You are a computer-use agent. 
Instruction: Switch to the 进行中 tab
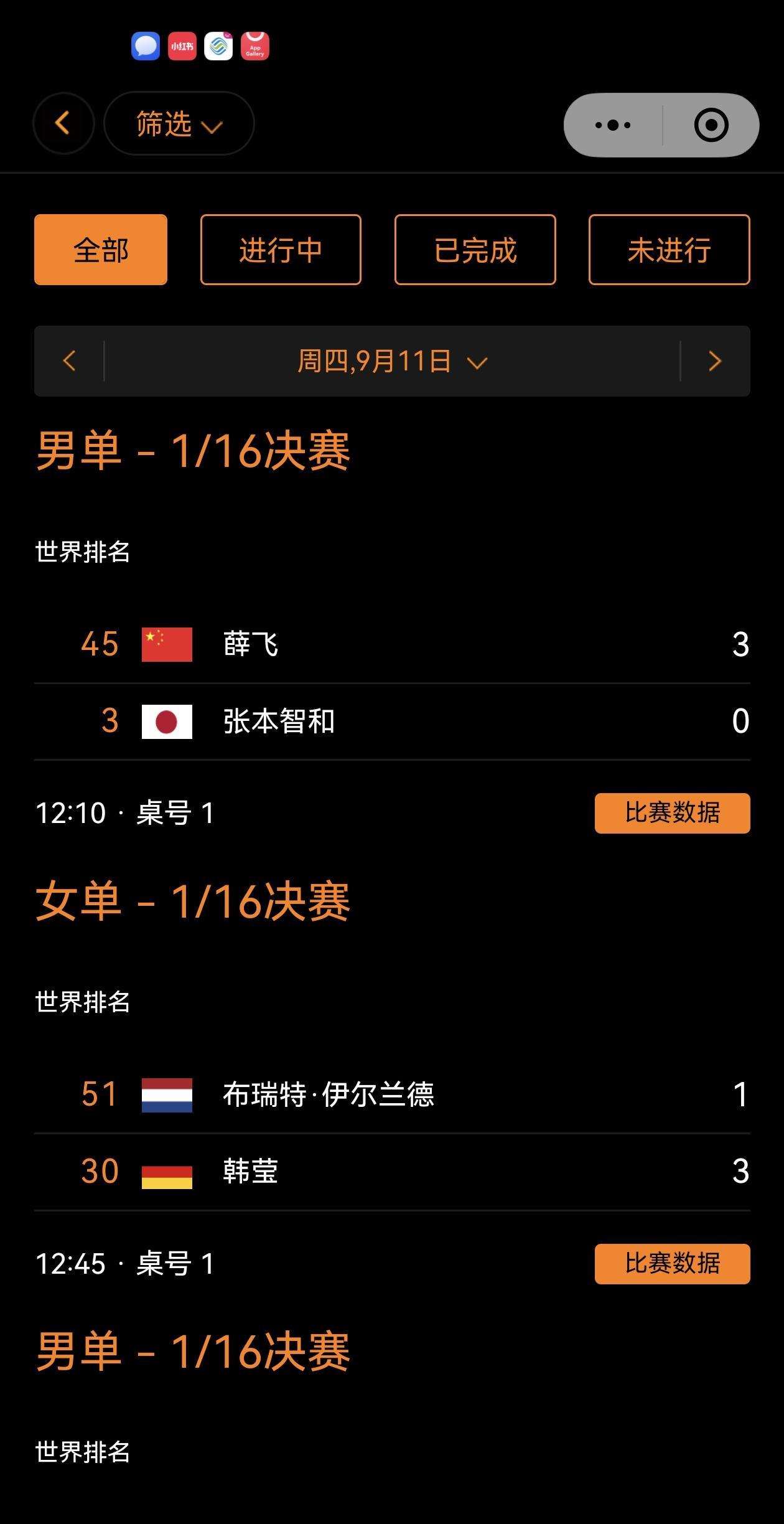[281, 250]
